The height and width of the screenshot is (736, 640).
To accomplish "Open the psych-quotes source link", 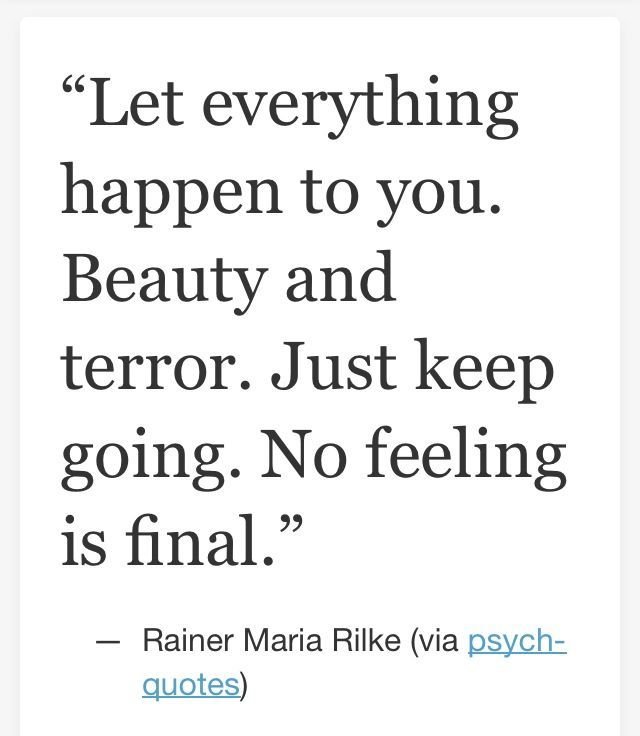I will 516,640.
